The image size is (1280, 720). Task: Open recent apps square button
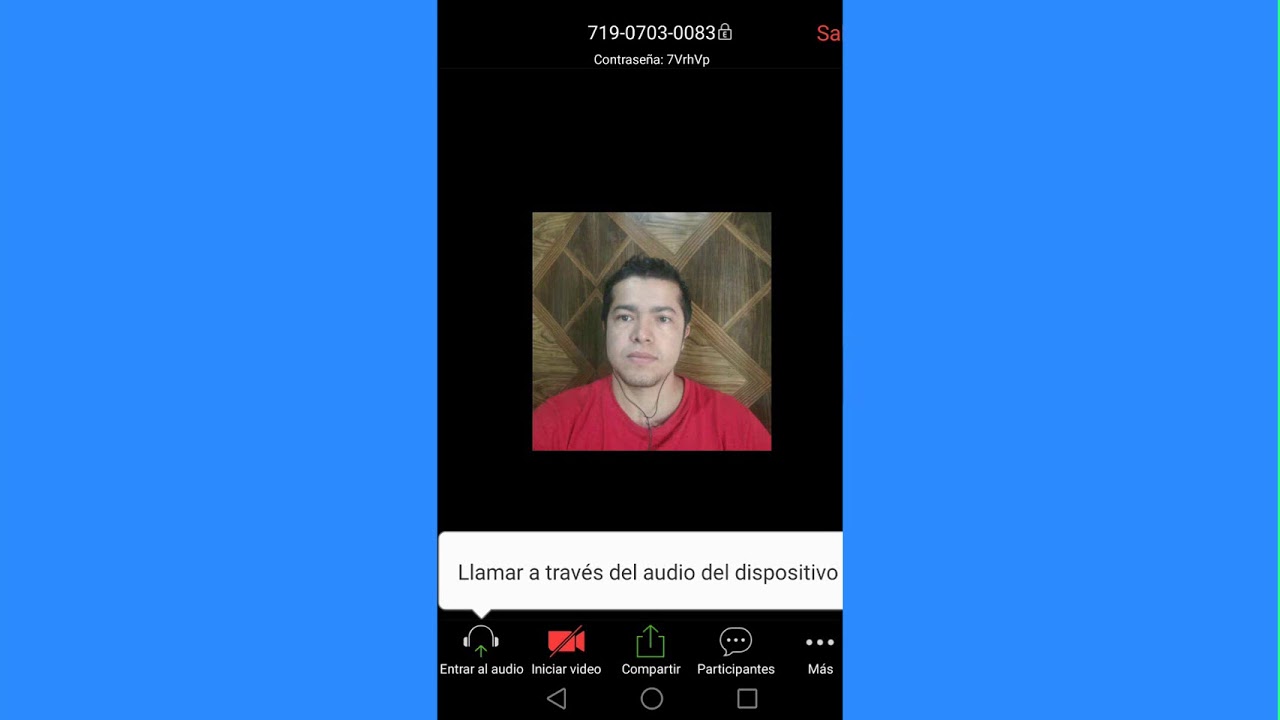tap(747, 699)
